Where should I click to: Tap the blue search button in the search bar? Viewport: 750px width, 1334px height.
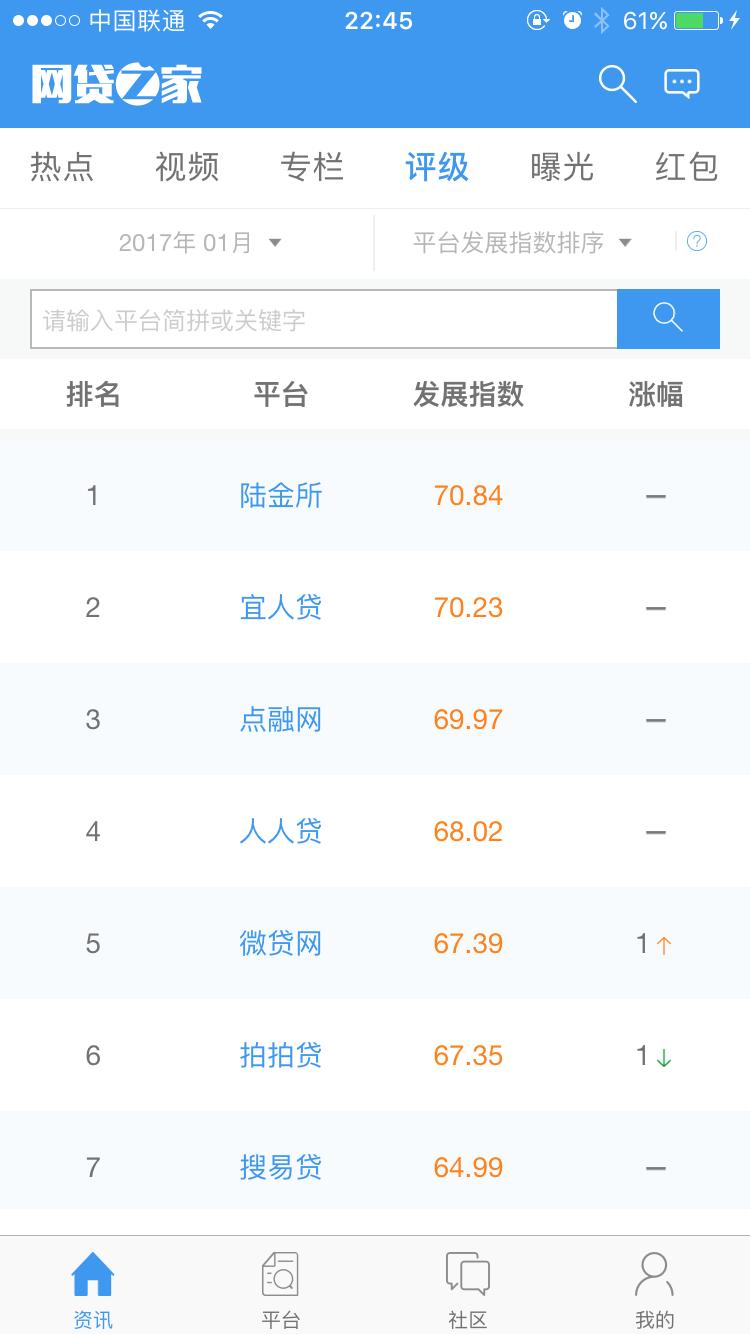click(668, 317)
